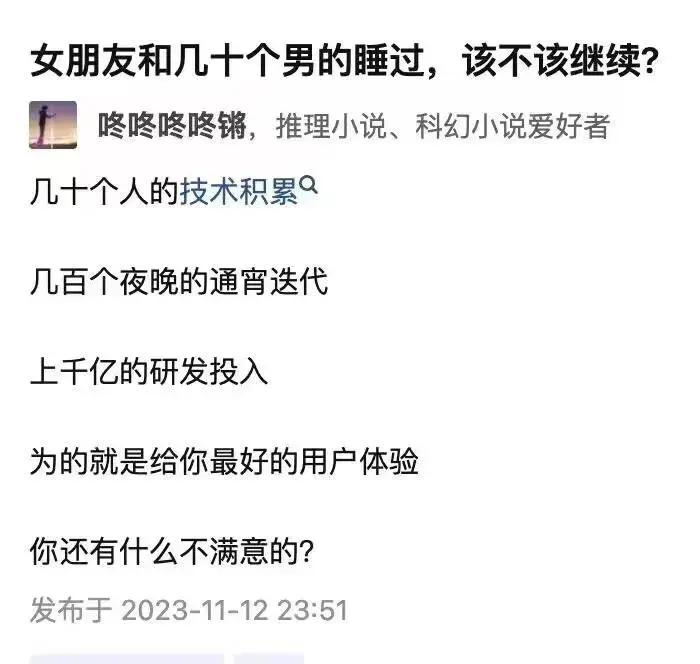The image size is (700, 664).
Task: Open the profile name 咚咚咚咚锵
Action: (170, 127)
